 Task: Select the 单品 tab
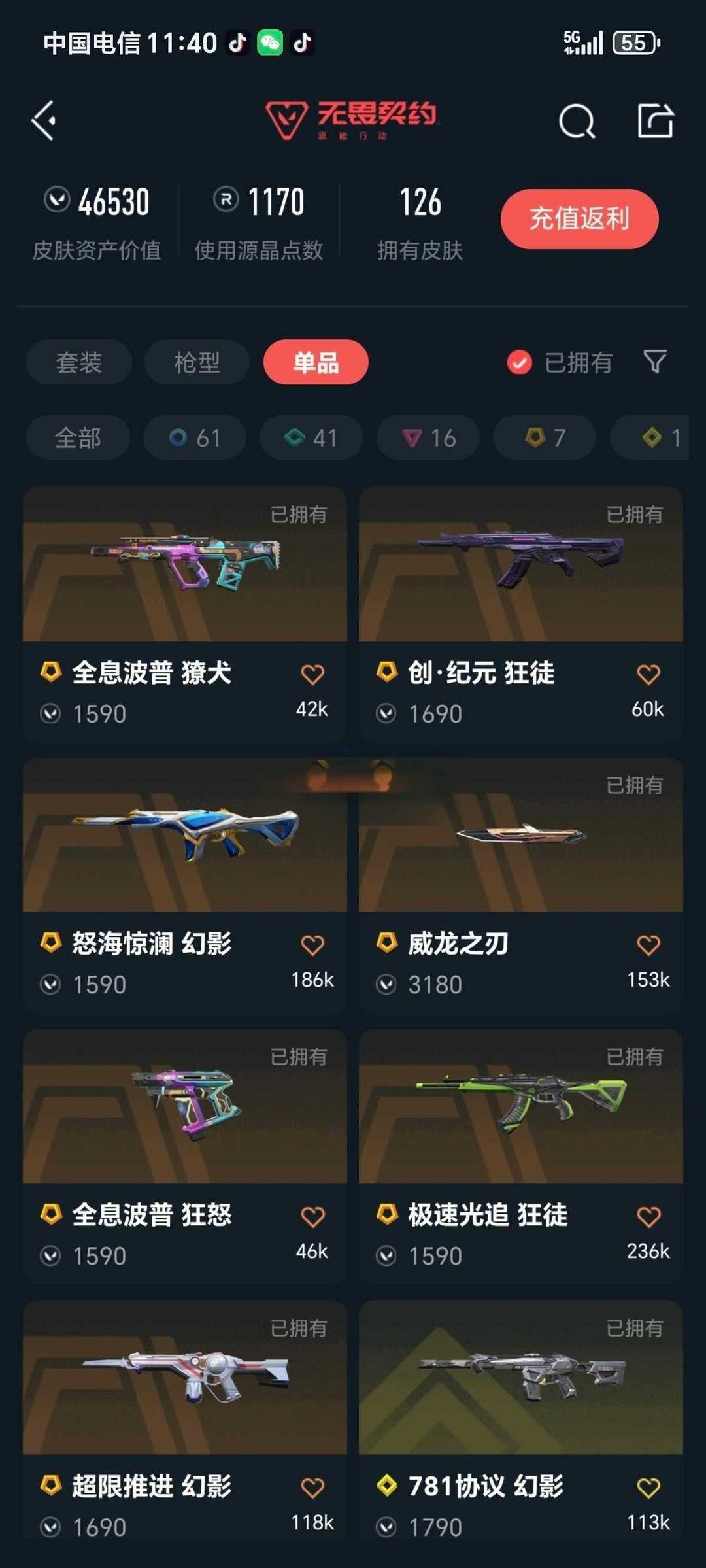click(x=316, y=362)
